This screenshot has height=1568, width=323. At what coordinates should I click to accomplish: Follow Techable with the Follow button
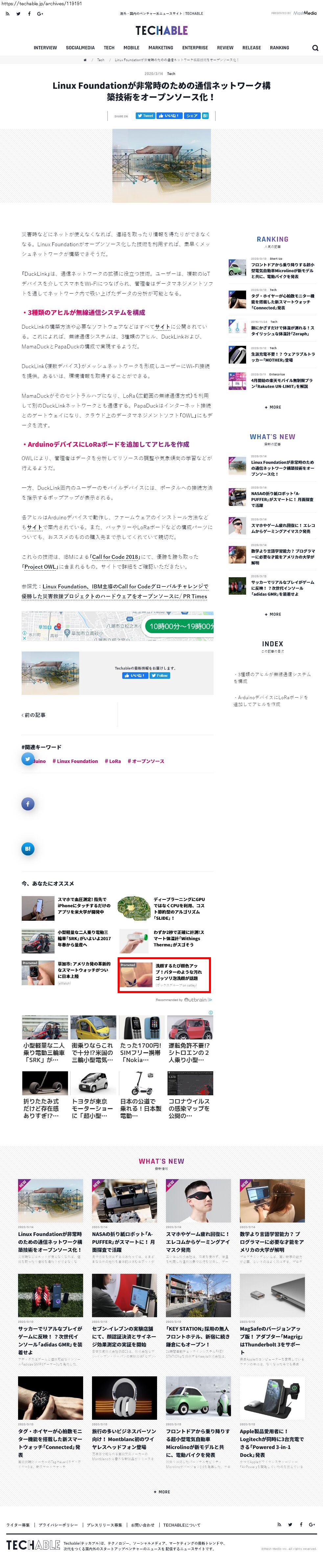160,675
